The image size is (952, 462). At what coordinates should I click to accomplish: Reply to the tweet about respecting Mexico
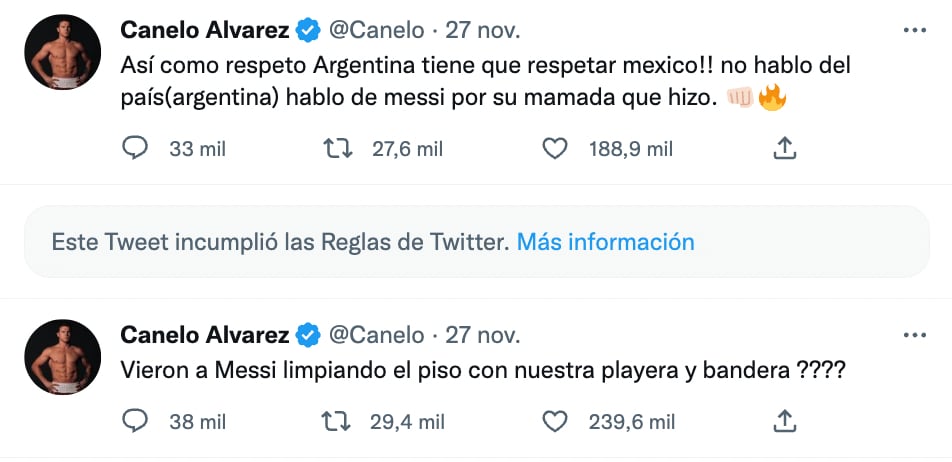coord(135,149)
